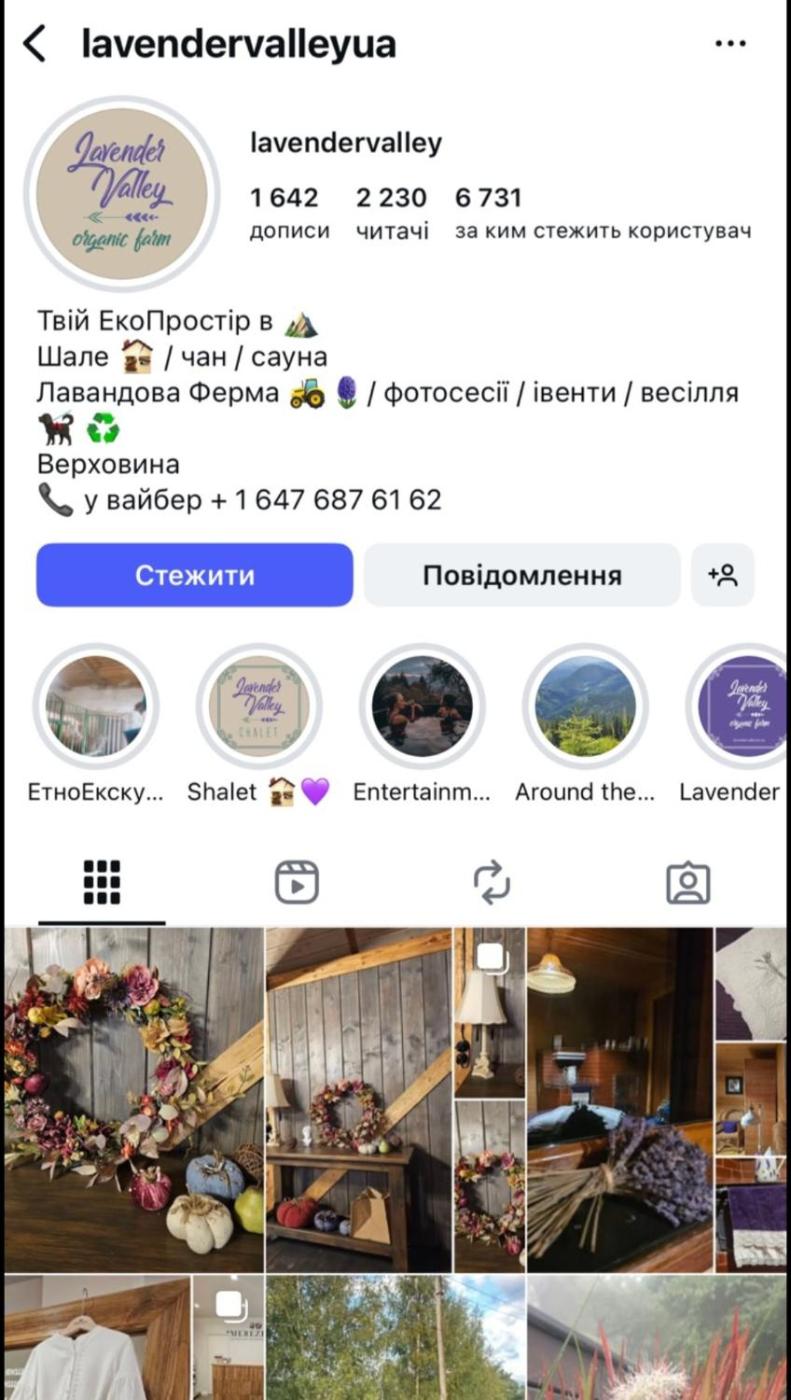This screenshot has width=791, height=1400.
Task: Open the Lavender story highlight
Action: point(741,706)
